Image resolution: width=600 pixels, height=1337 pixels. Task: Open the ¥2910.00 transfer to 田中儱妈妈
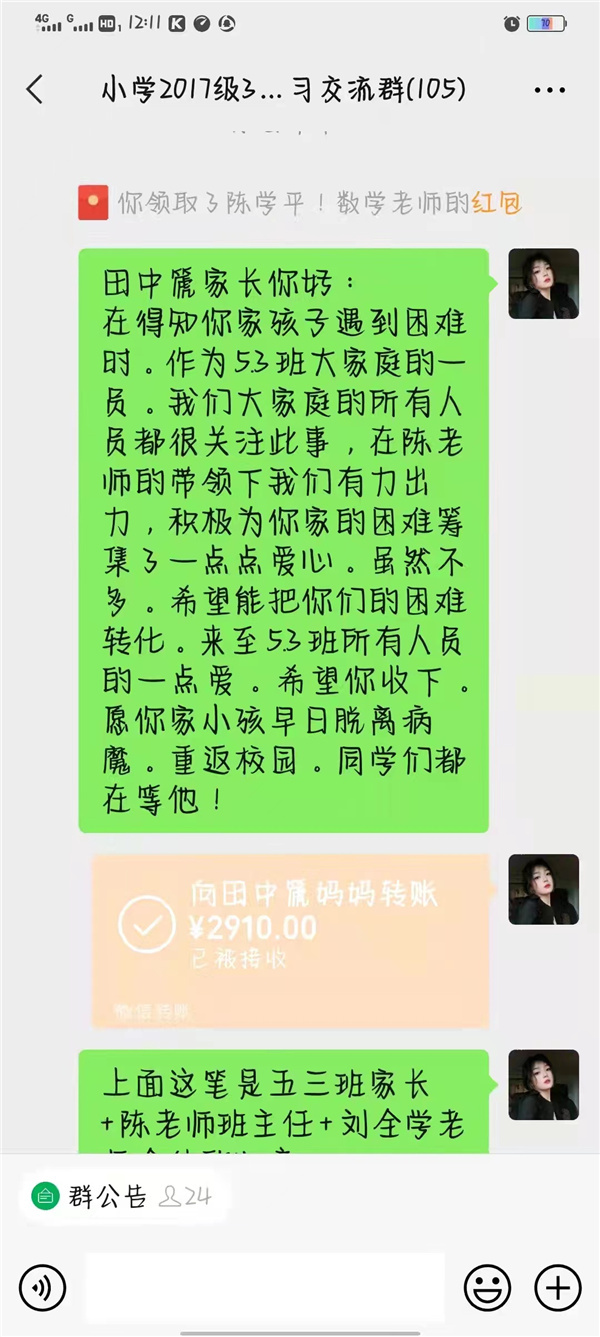coord(289,940)
